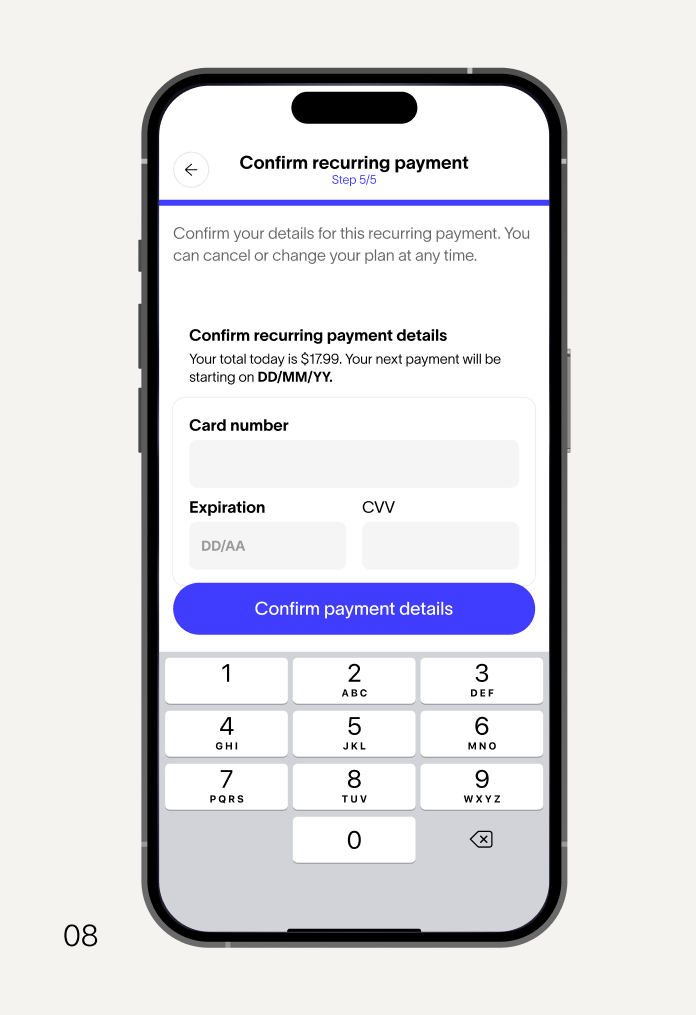Viewport: 696px width, 1015px height.
Task: Confirm payment details
Action: coord(354,609)
